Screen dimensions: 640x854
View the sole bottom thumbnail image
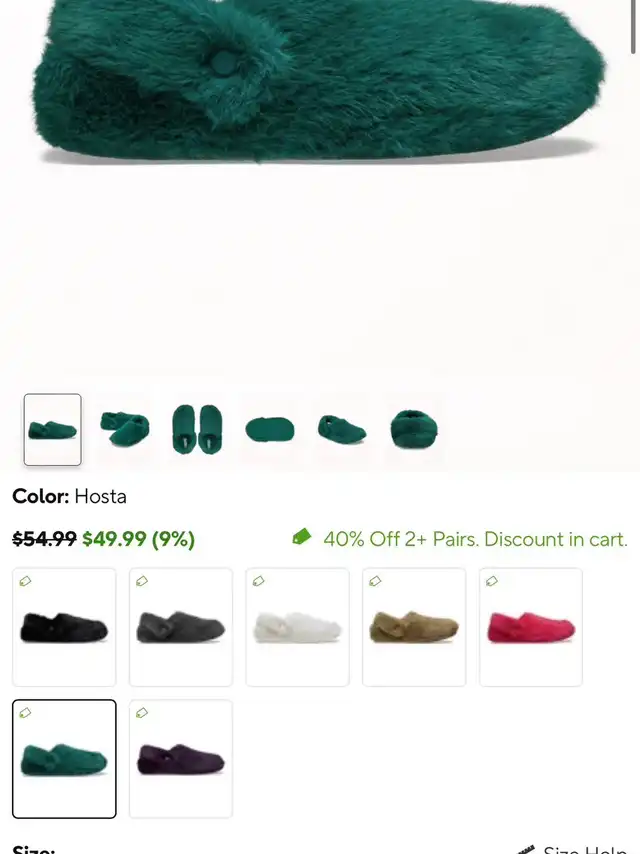point(270,430)
